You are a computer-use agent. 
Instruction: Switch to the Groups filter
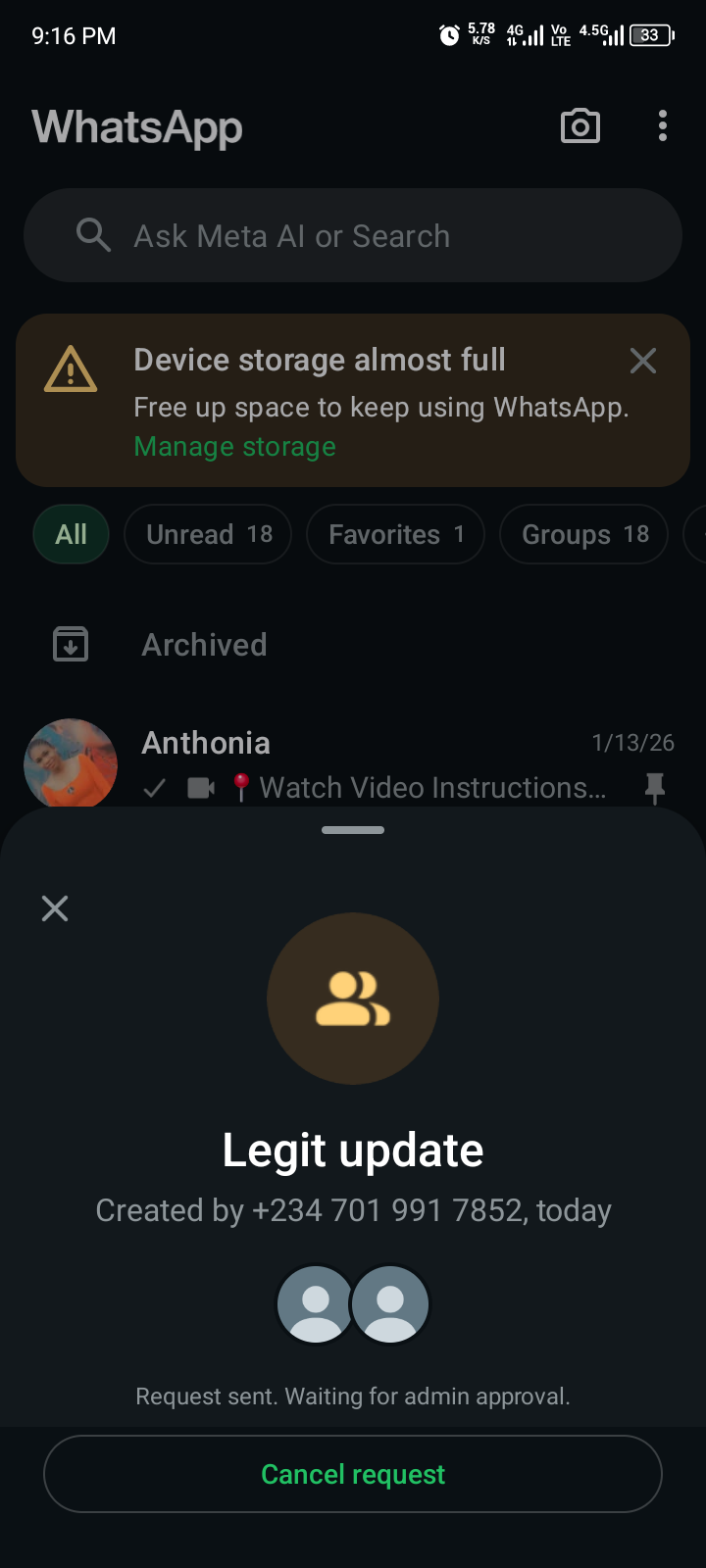tap(583, 535)
